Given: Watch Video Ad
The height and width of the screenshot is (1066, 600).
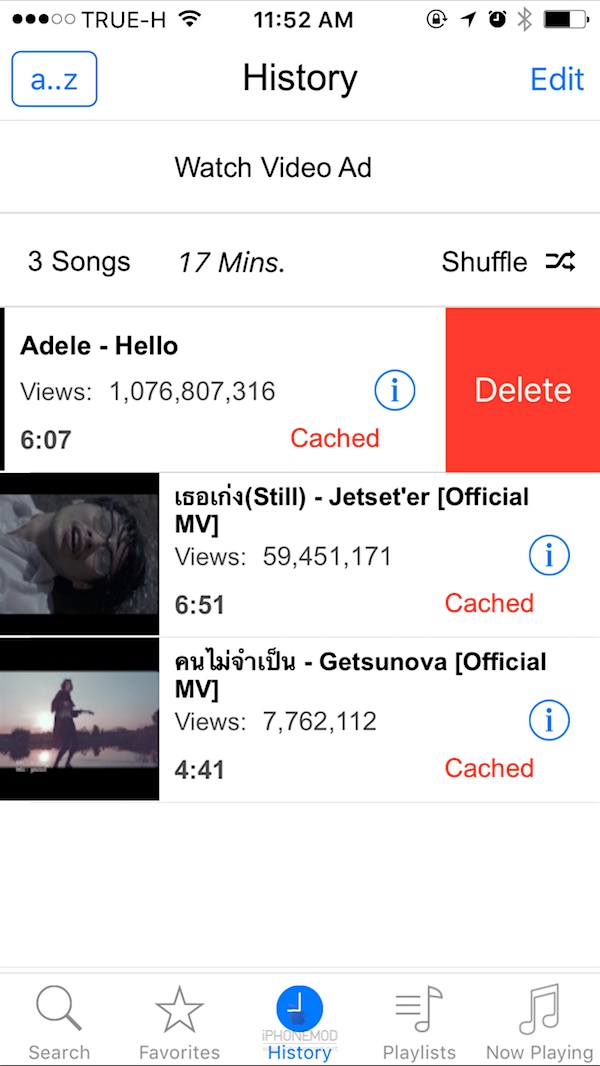Looking at the screenshot, I should [x=273, y=167].
